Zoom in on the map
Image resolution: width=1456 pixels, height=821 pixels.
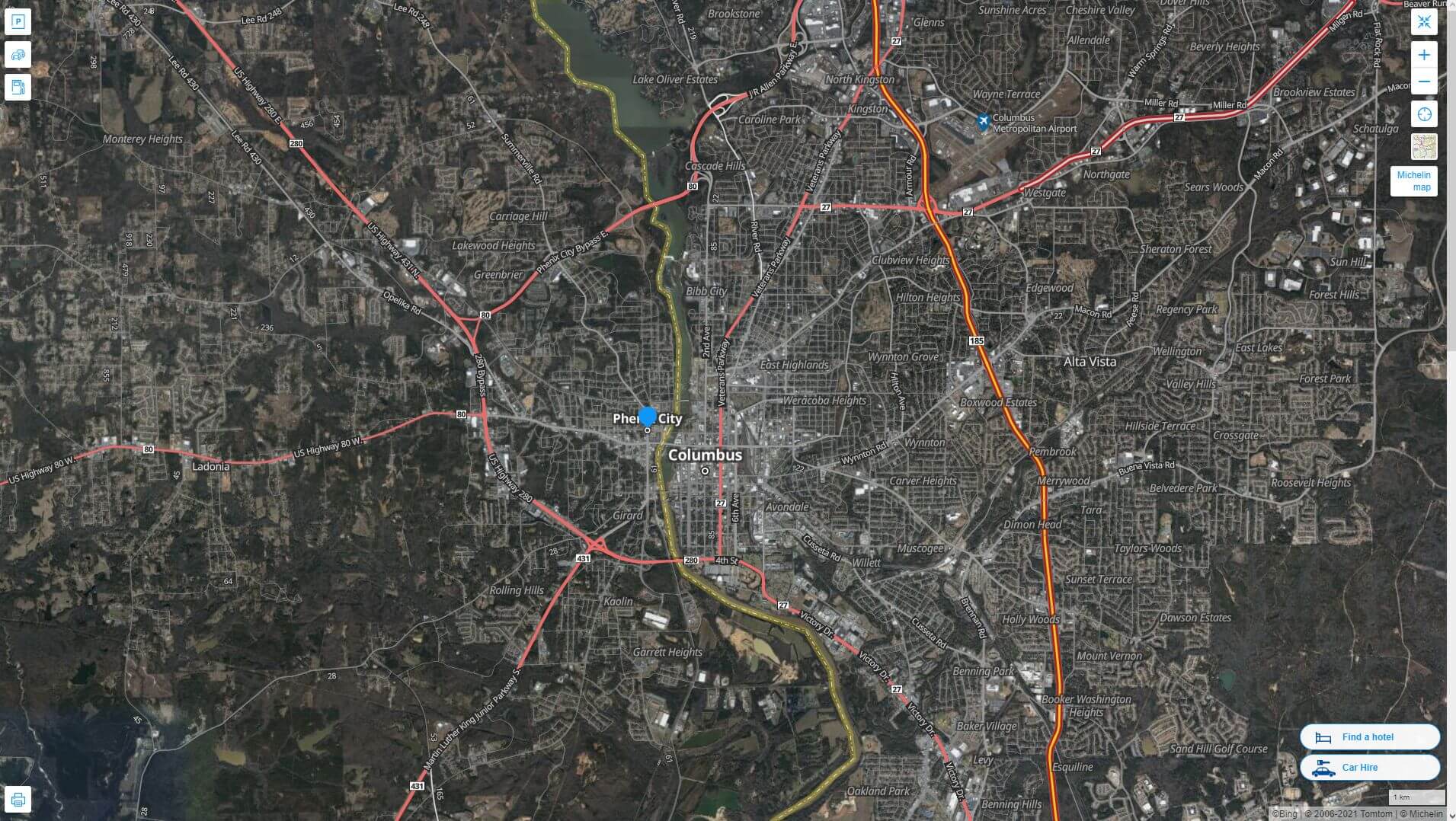(1423, 55)
